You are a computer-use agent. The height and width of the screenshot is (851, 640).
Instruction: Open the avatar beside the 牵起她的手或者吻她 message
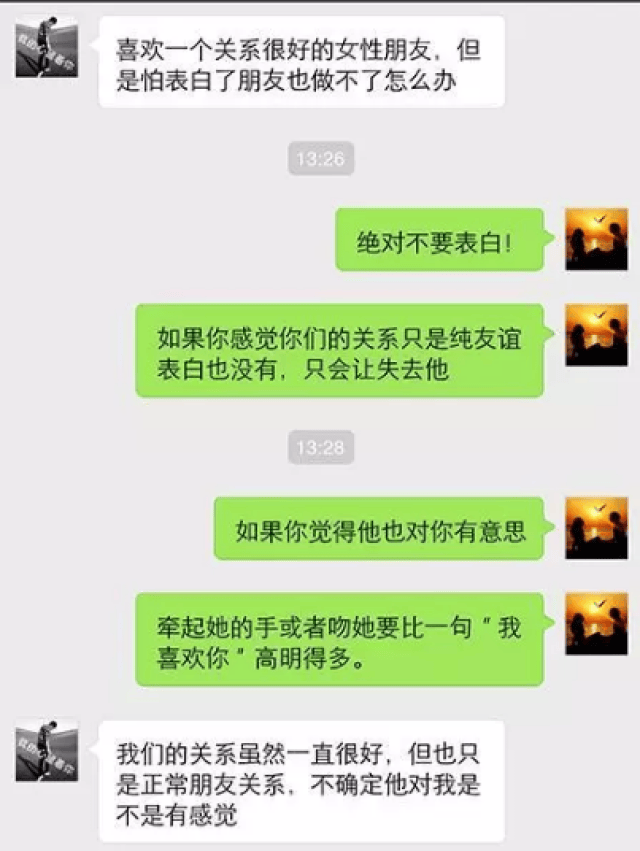596,624
